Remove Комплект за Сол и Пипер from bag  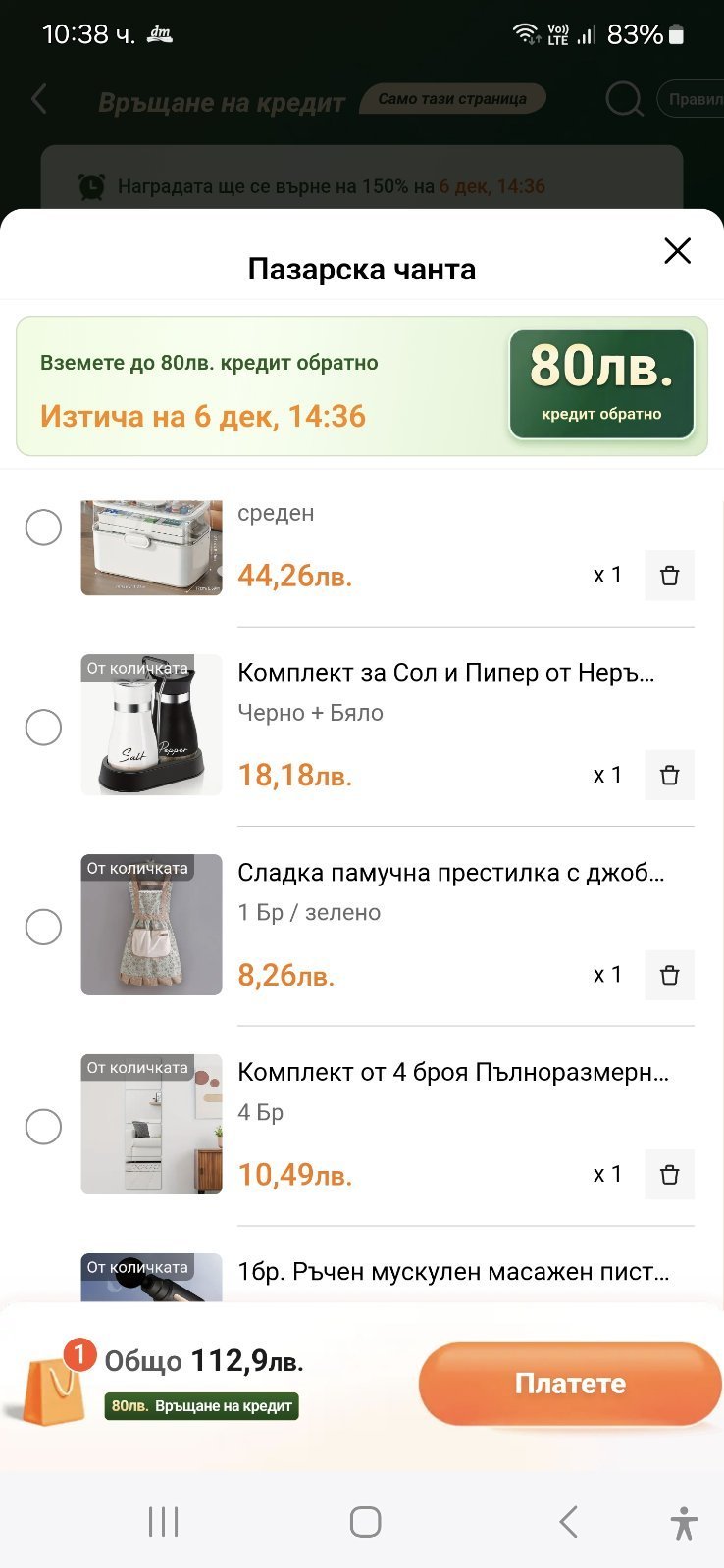click(669, 776)
